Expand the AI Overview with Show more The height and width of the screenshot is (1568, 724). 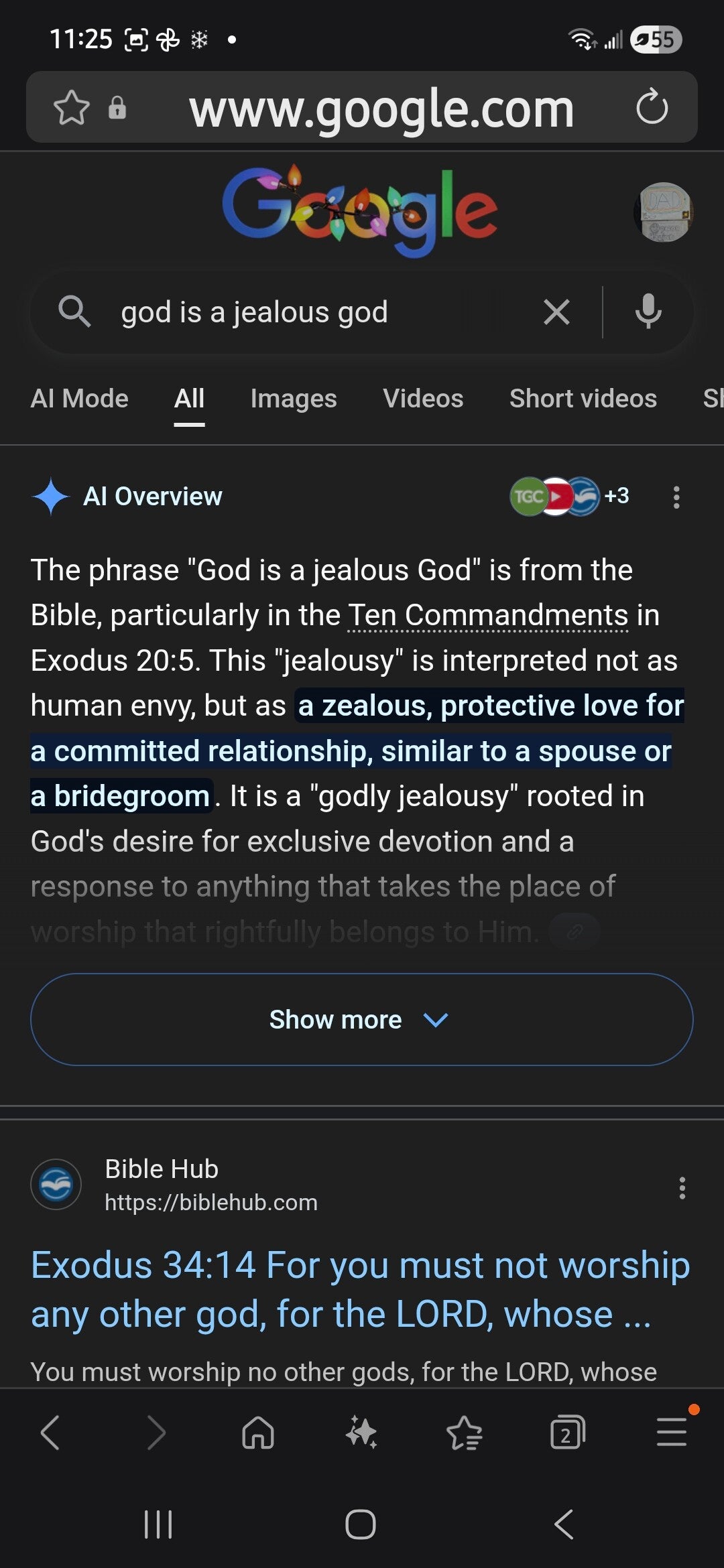coord(362,1019)
